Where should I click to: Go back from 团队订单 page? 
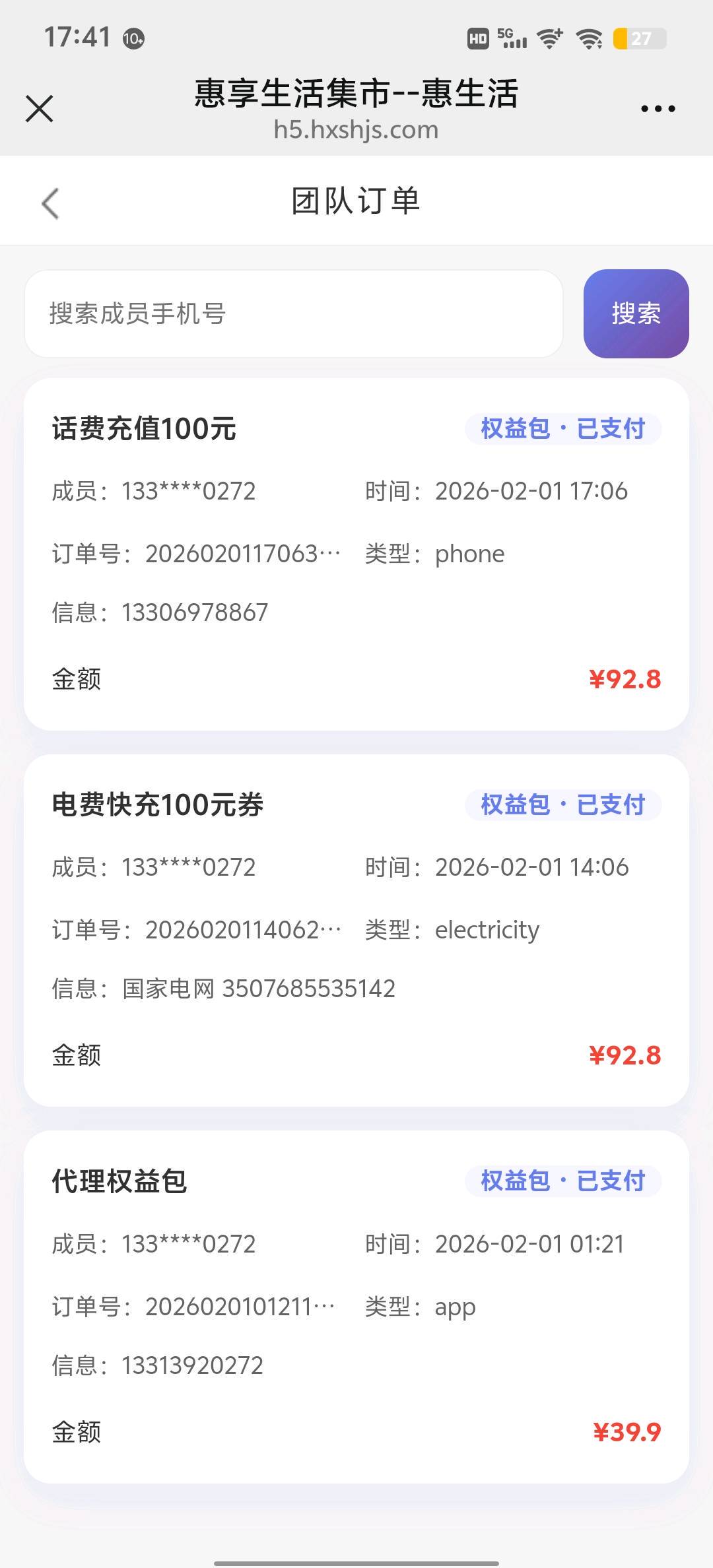[x=51, y=203]
